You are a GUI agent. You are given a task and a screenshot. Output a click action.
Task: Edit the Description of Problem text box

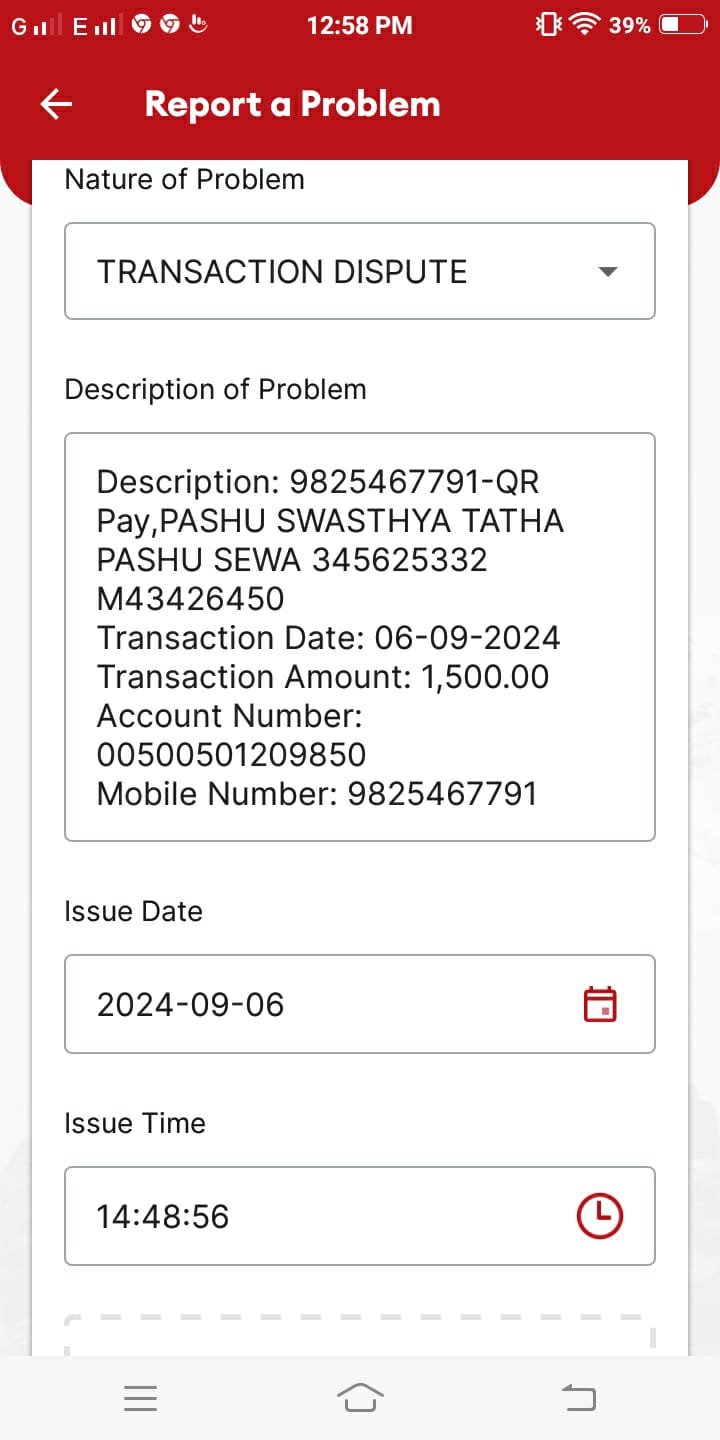(360, 637)
